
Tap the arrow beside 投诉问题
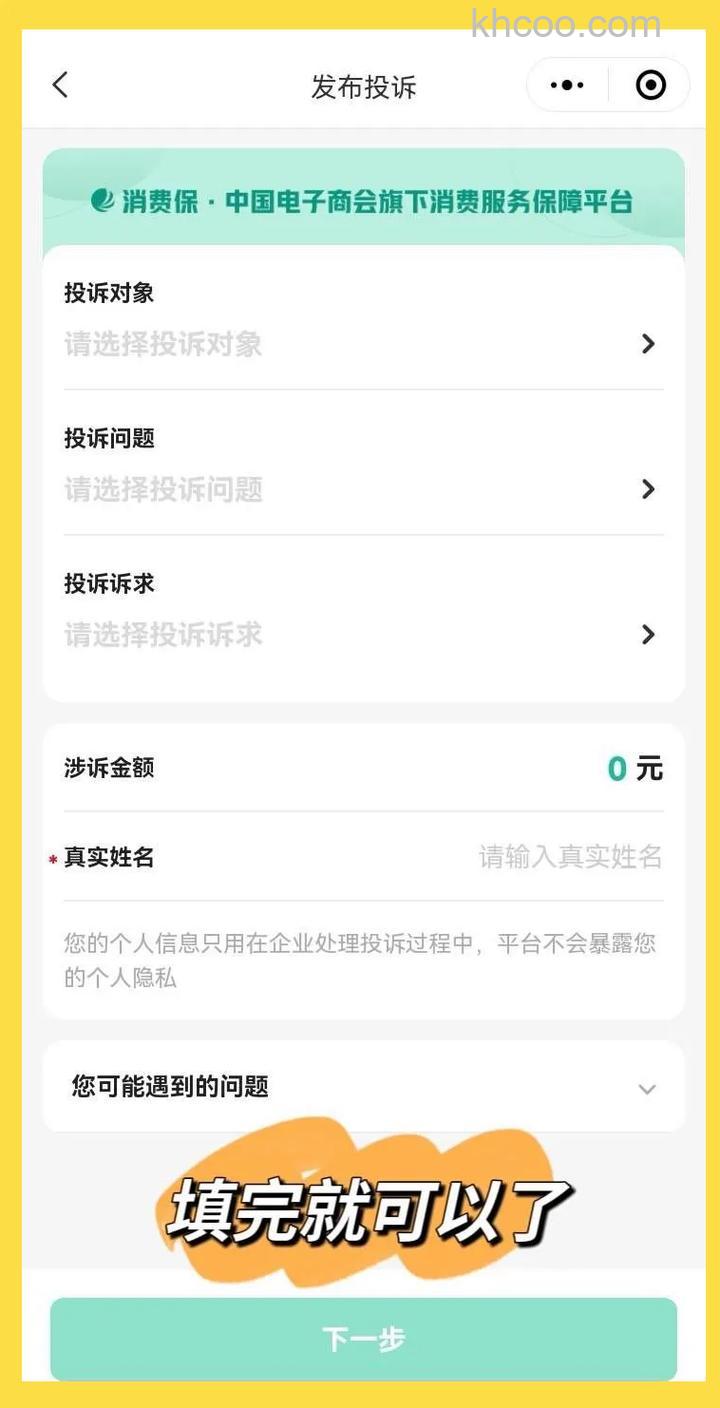[648, 489]
